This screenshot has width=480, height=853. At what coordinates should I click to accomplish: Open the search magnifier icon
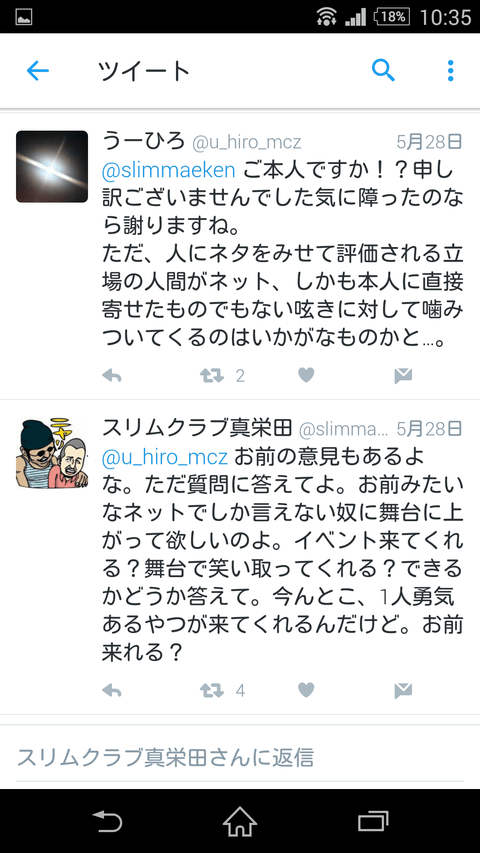click(383, 71)
